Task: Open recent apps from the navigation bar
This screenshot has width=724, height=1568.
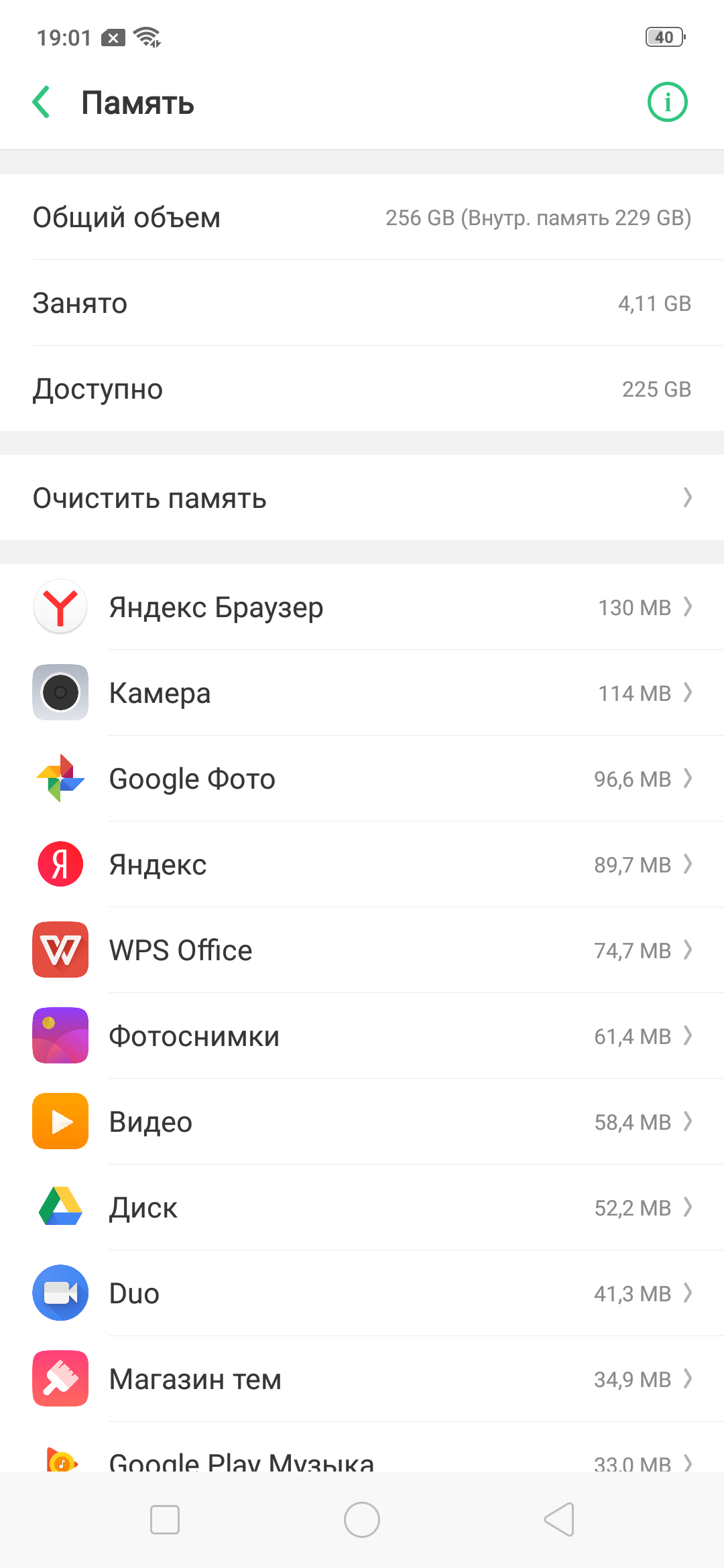Action: [x=165, y=1520]
